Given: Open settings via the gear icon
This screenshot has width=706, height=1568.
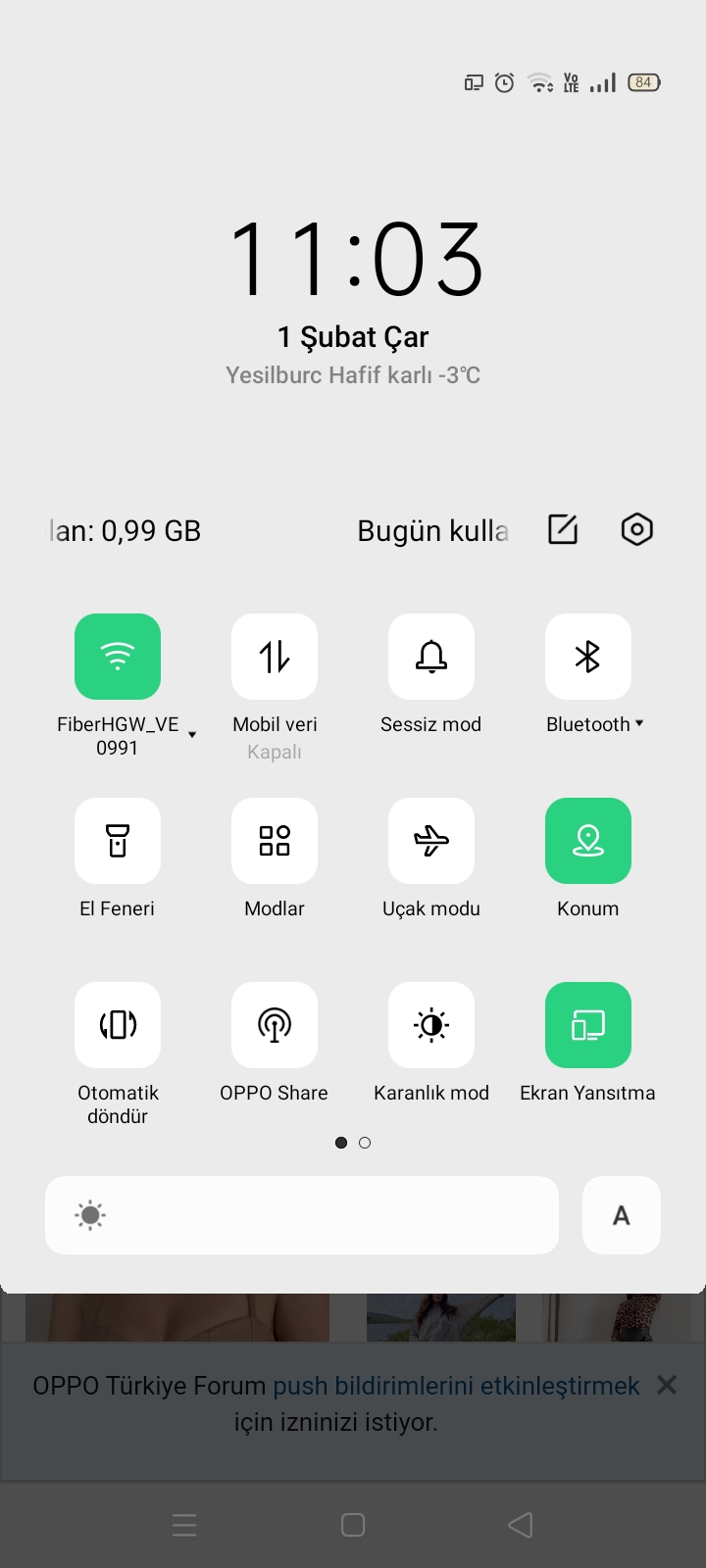Looking at the screenshot, I should click(x=637, y=529).
